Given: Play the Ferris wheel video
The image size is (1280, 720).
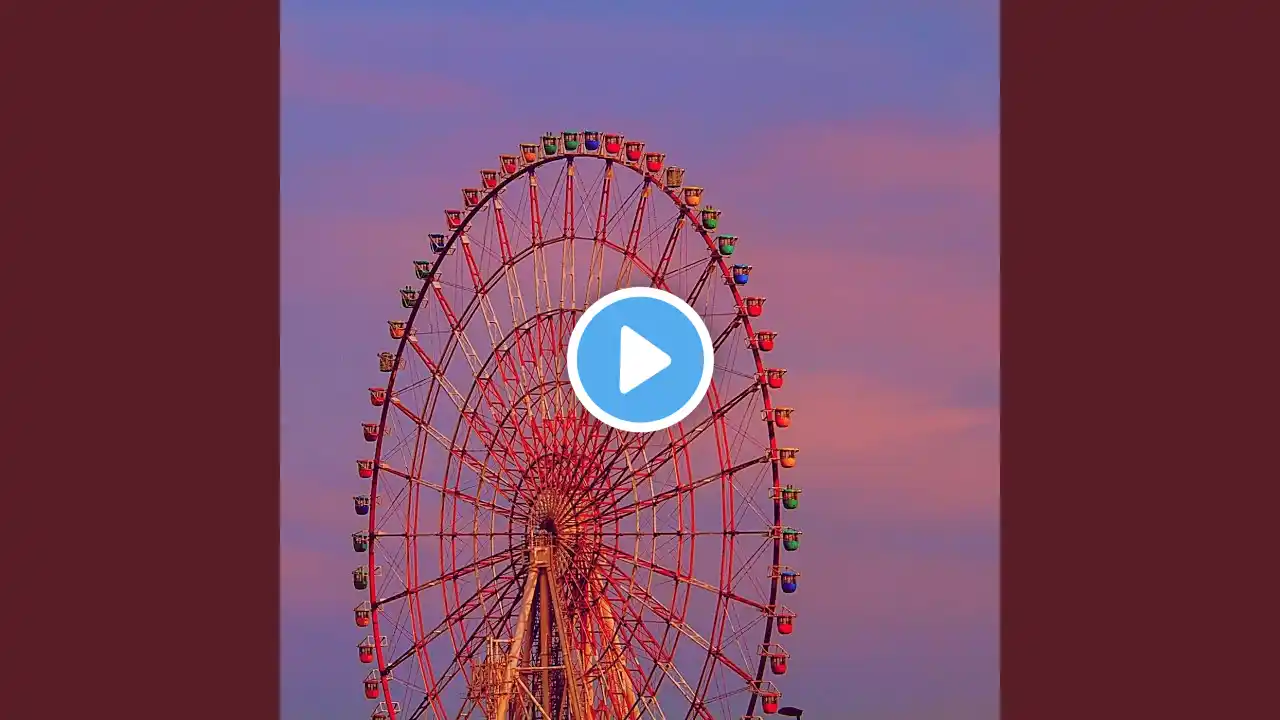Looking at the screenshot, I should [x=640, y=359].
